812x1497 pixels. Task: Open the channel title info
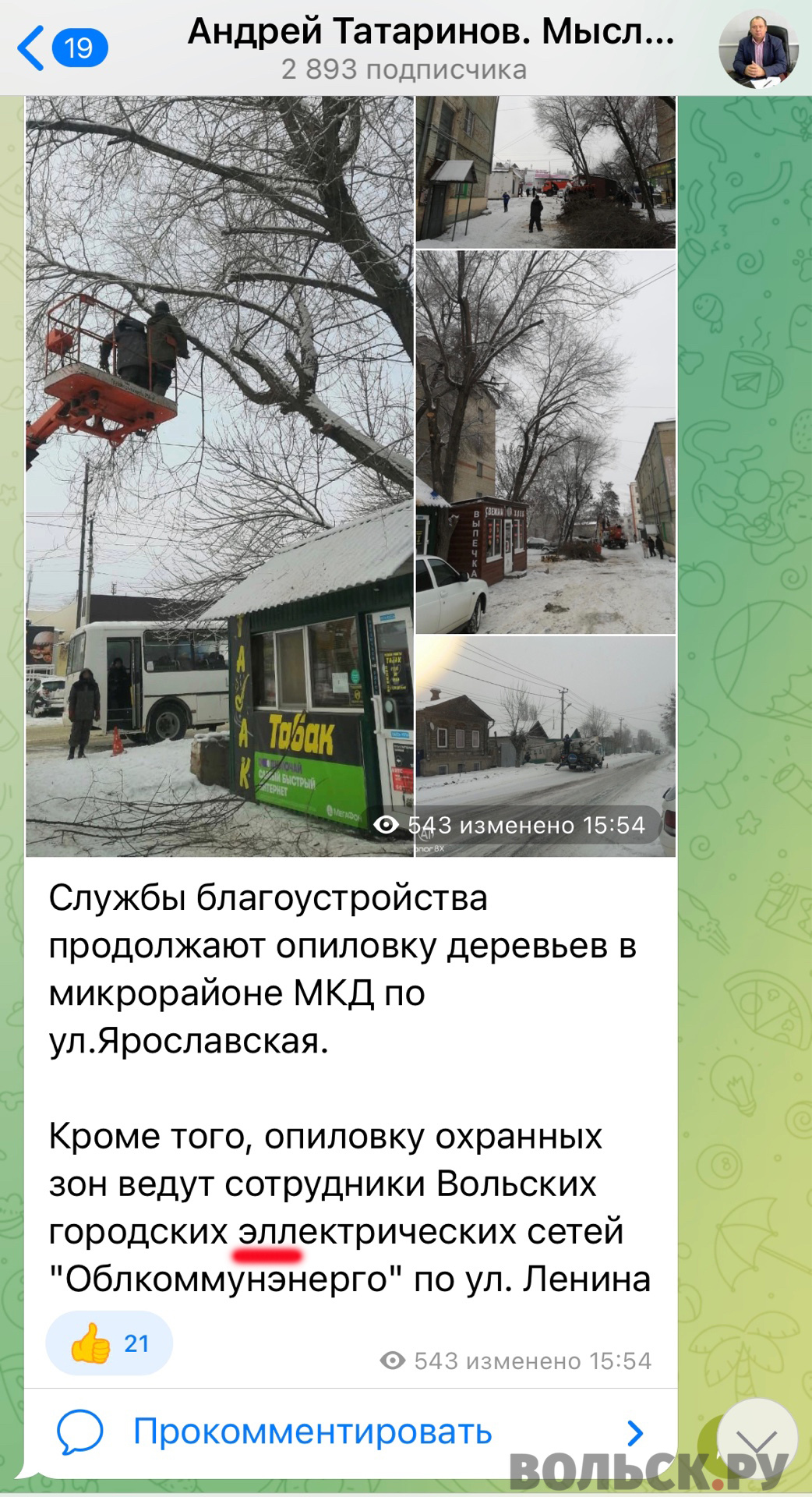pyautogui.click(x=431, y=47)
